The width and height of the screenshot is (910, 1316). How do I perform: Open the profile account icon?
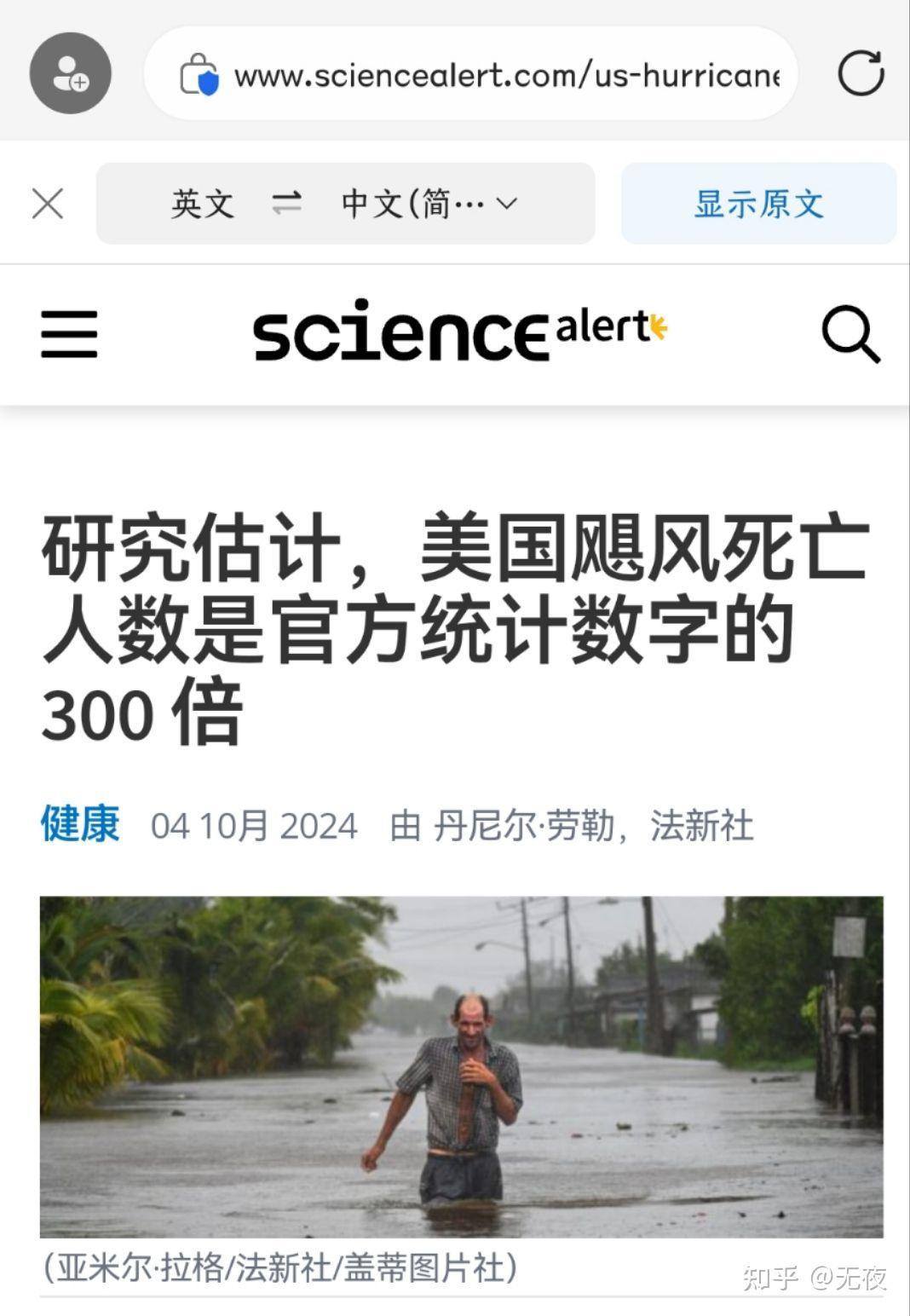pyautogui.click(x=70, y=73)
